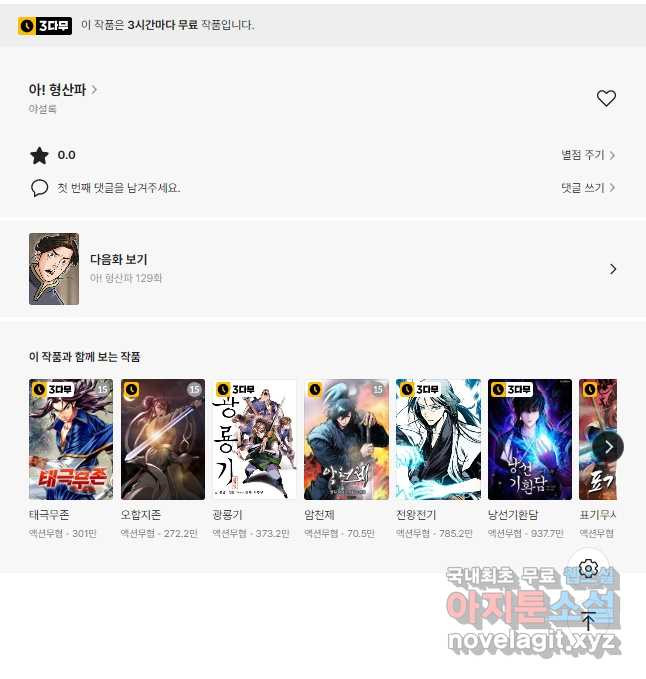Open the 태극무존 recommended comic

coord(71,440)
